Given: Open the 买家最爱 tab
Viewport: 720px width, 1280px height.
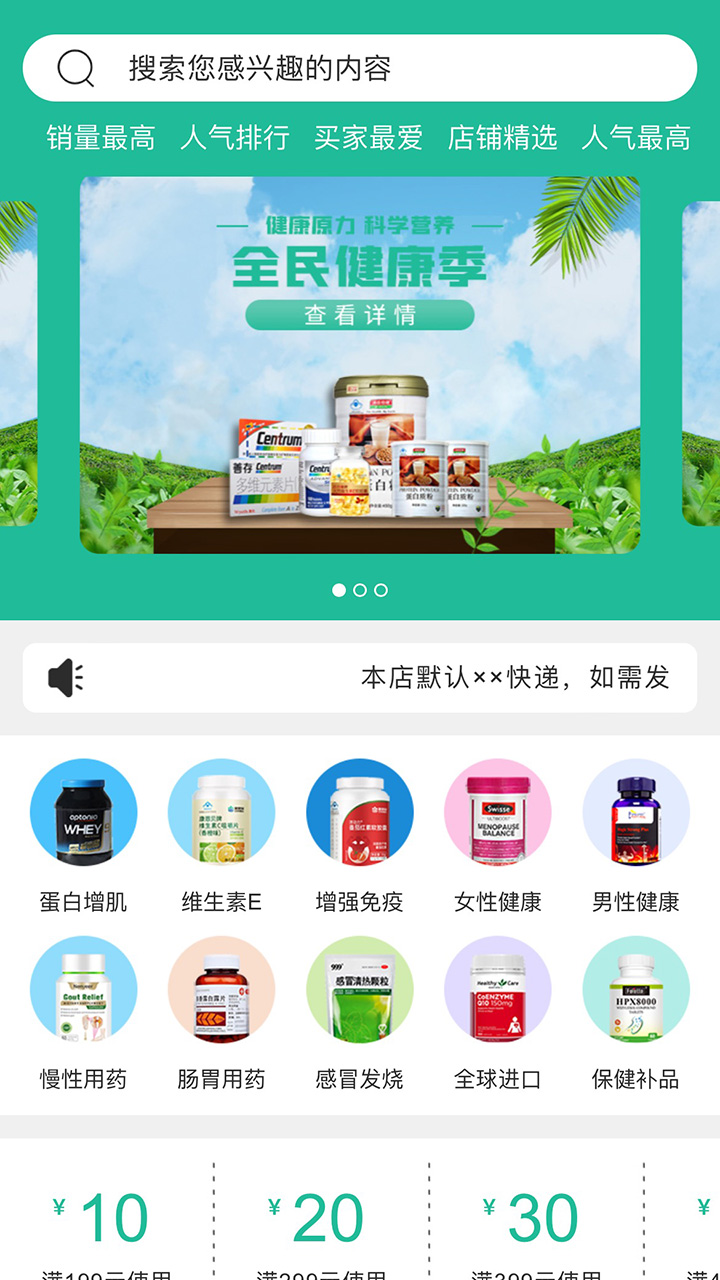Looking at the screenshot, I should (x=369, y=138).
